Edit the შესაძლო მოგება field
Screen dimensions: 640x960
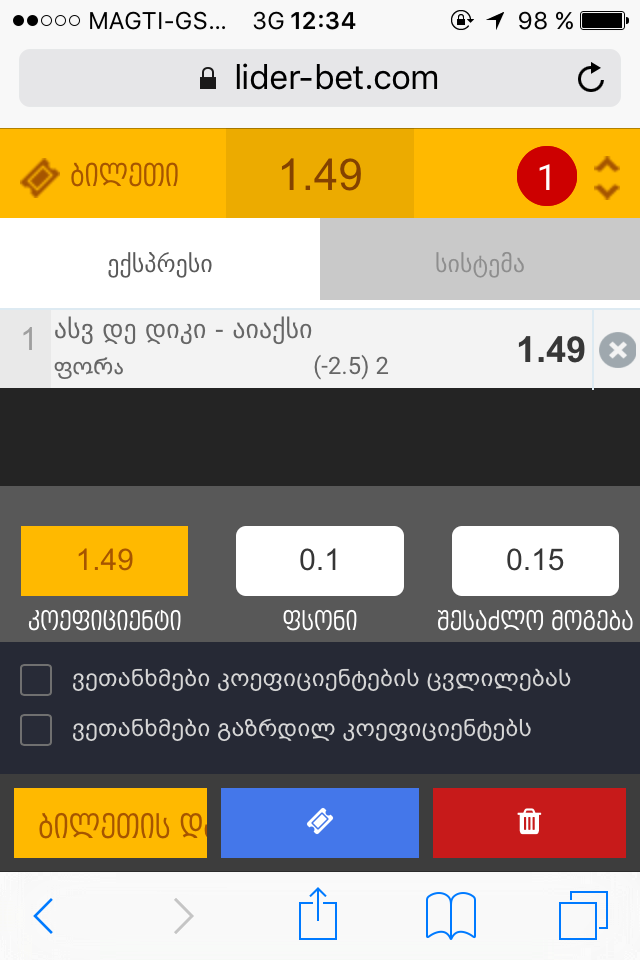click(535, 560)
